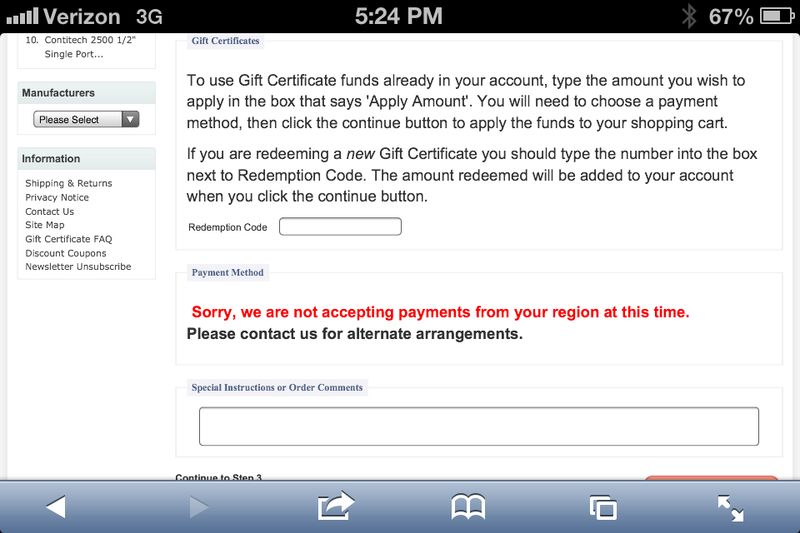Show open browser tabs

[600, 507]
